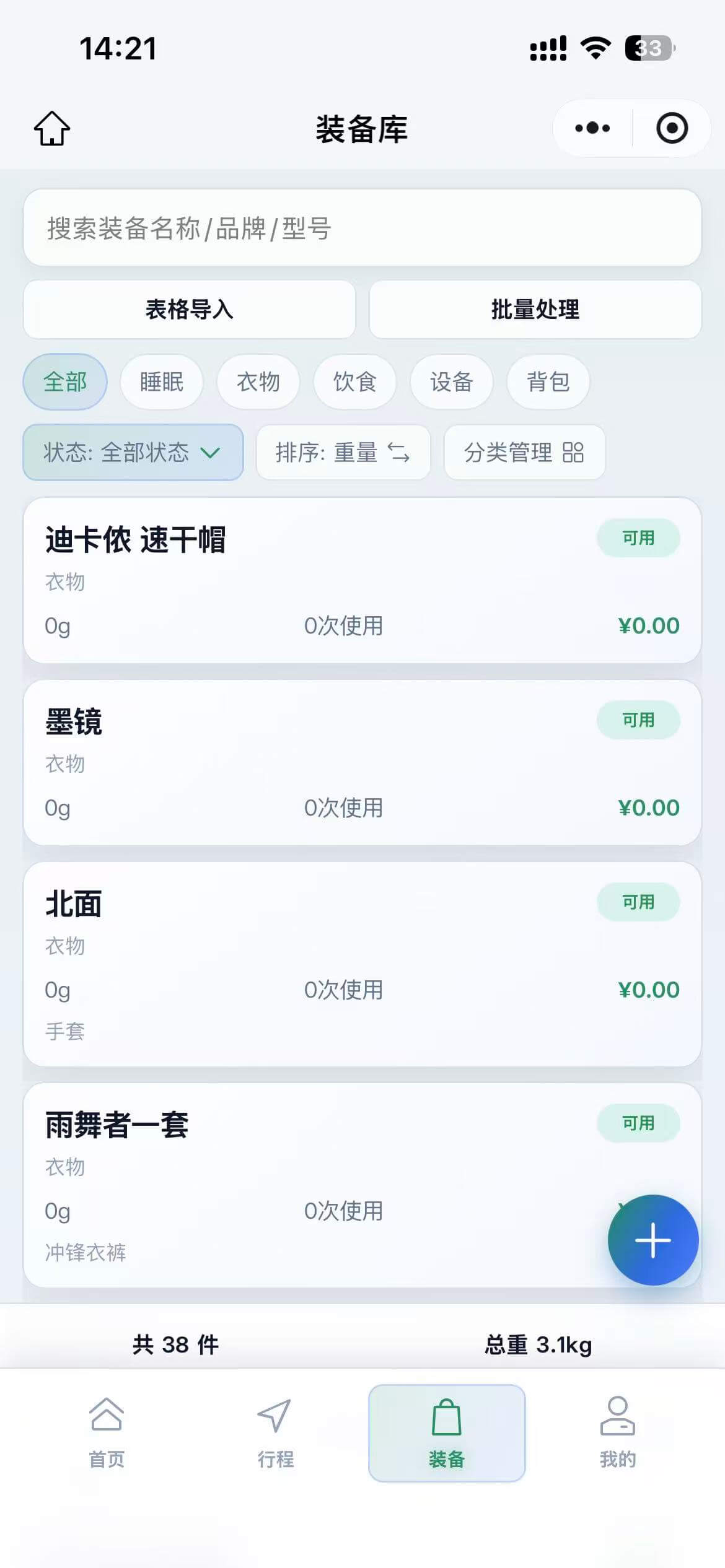Tap the home icon in top-left corner

pyautogui.click(x=51, y=128)
